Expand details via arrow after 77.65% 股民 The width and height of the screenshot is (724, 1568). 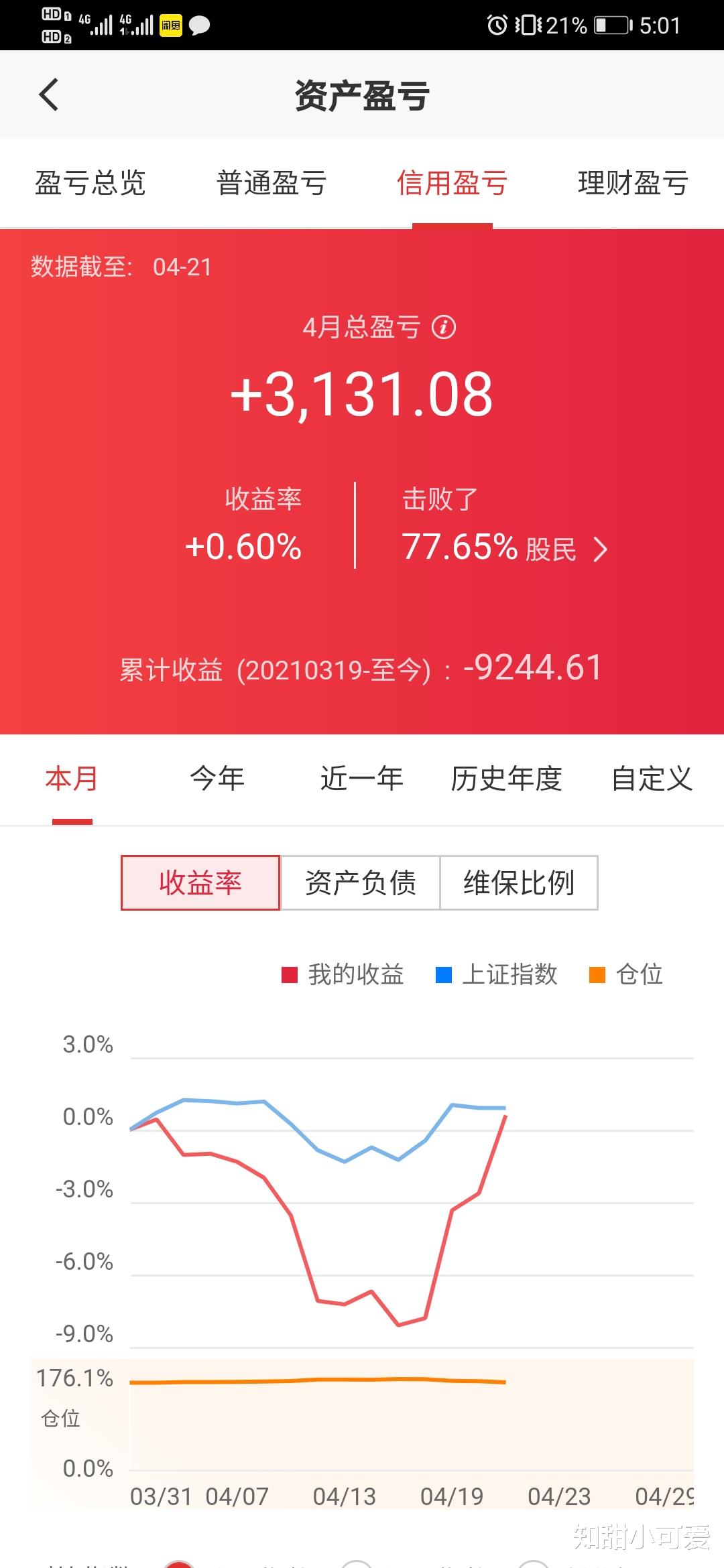pyautogui.click(x=600, y=549)
